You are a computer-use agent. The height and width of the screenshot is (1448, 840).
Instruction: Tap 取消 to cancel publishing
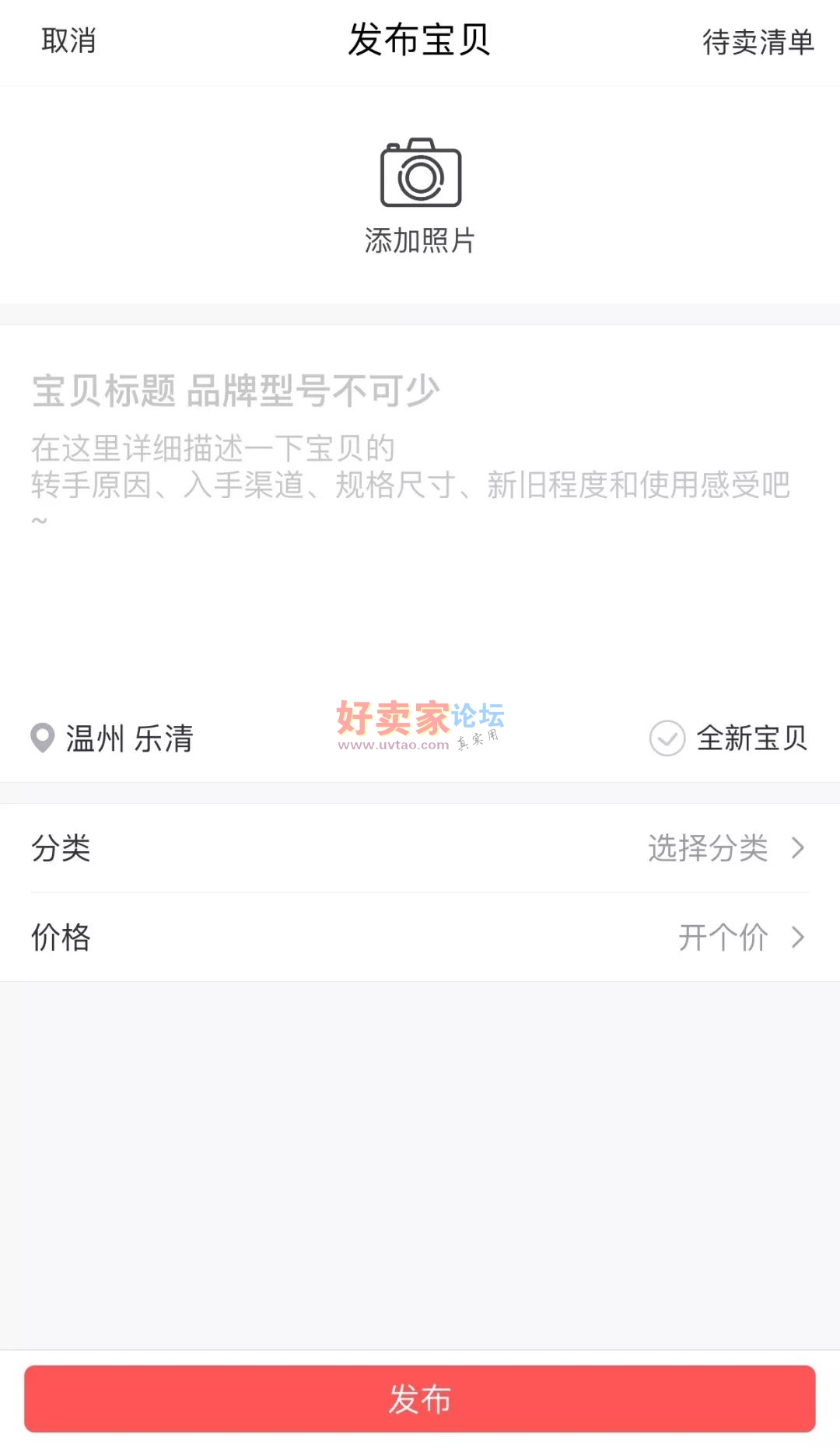(68, 41)
